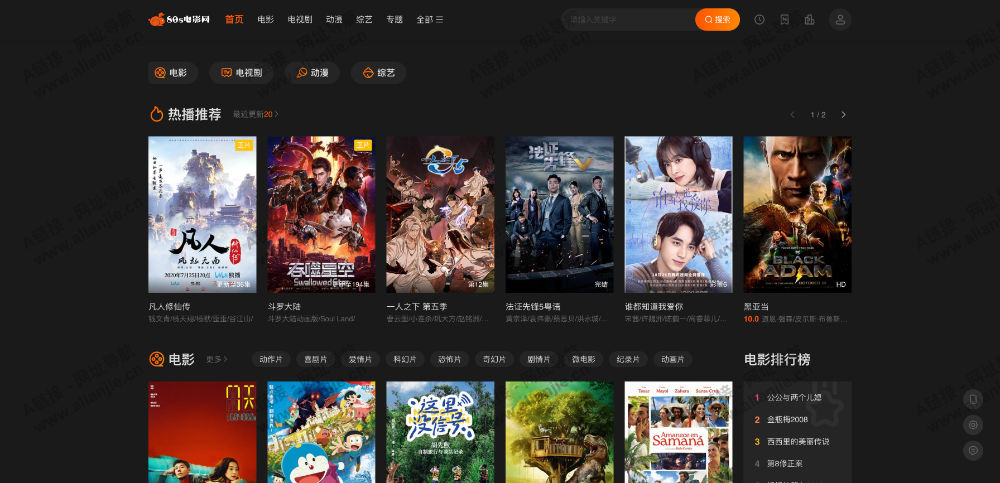Open 金瓶梅2008 in the movie ranking

(x=789, y=419)
